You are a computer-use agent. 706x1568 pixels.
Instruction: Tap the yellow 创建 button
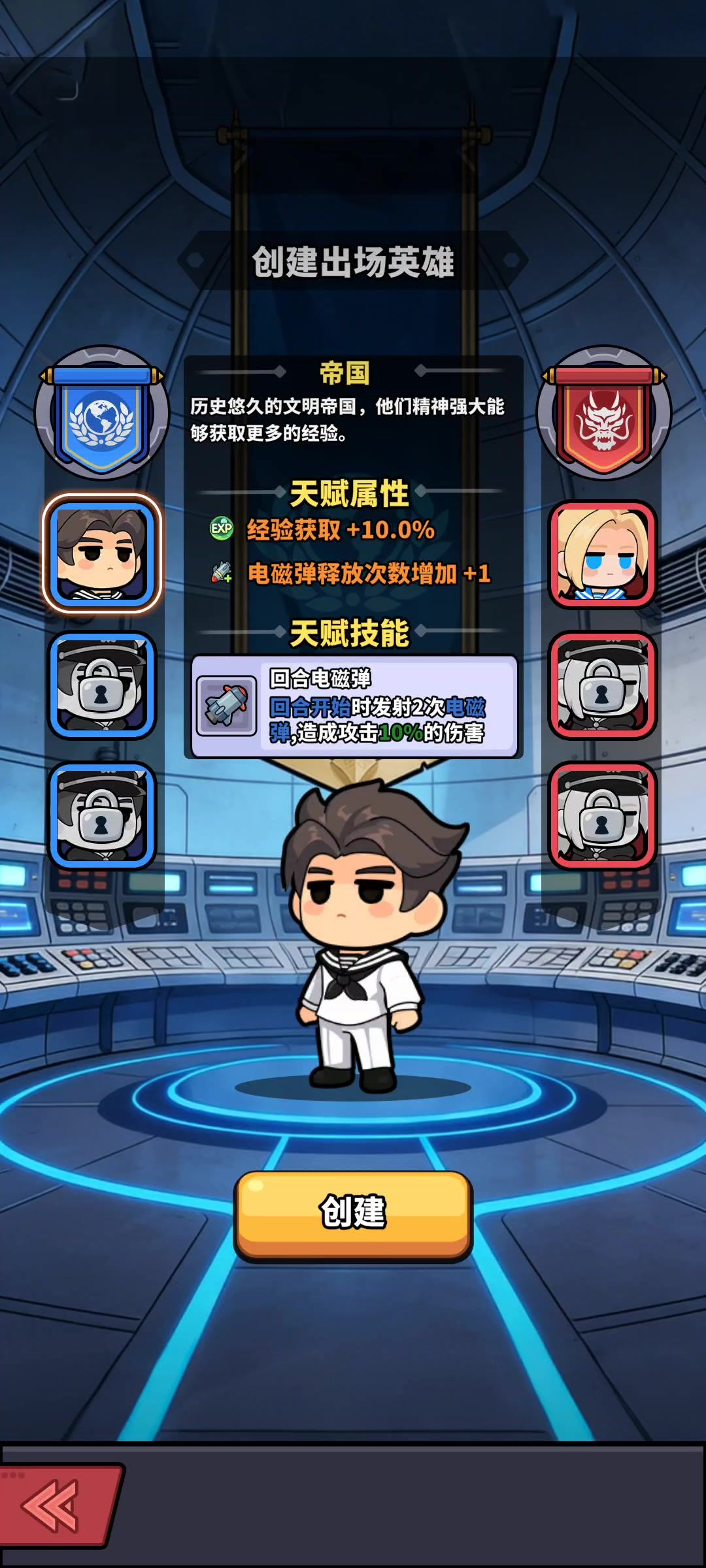click(353, 1214)
